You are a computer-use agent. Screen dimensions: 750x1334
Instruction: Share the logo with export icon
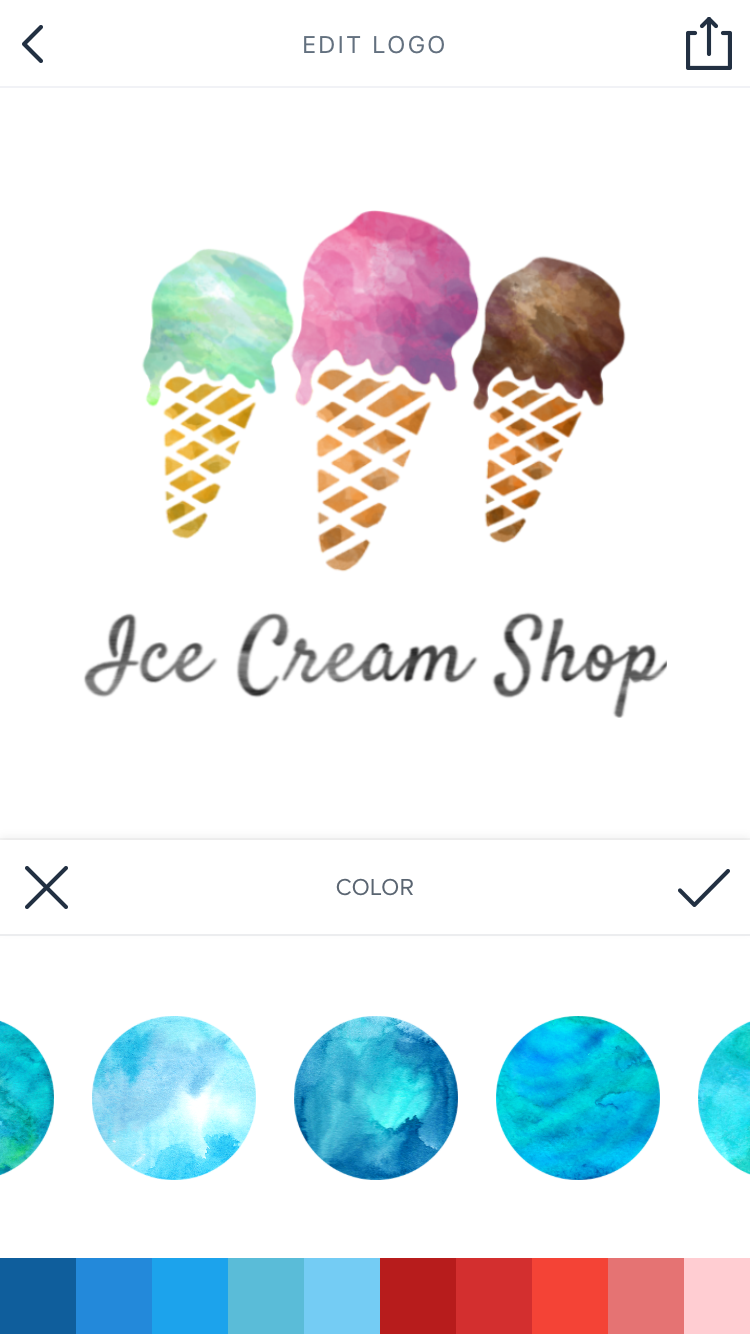pyautogui.click(x=708, y=45)
